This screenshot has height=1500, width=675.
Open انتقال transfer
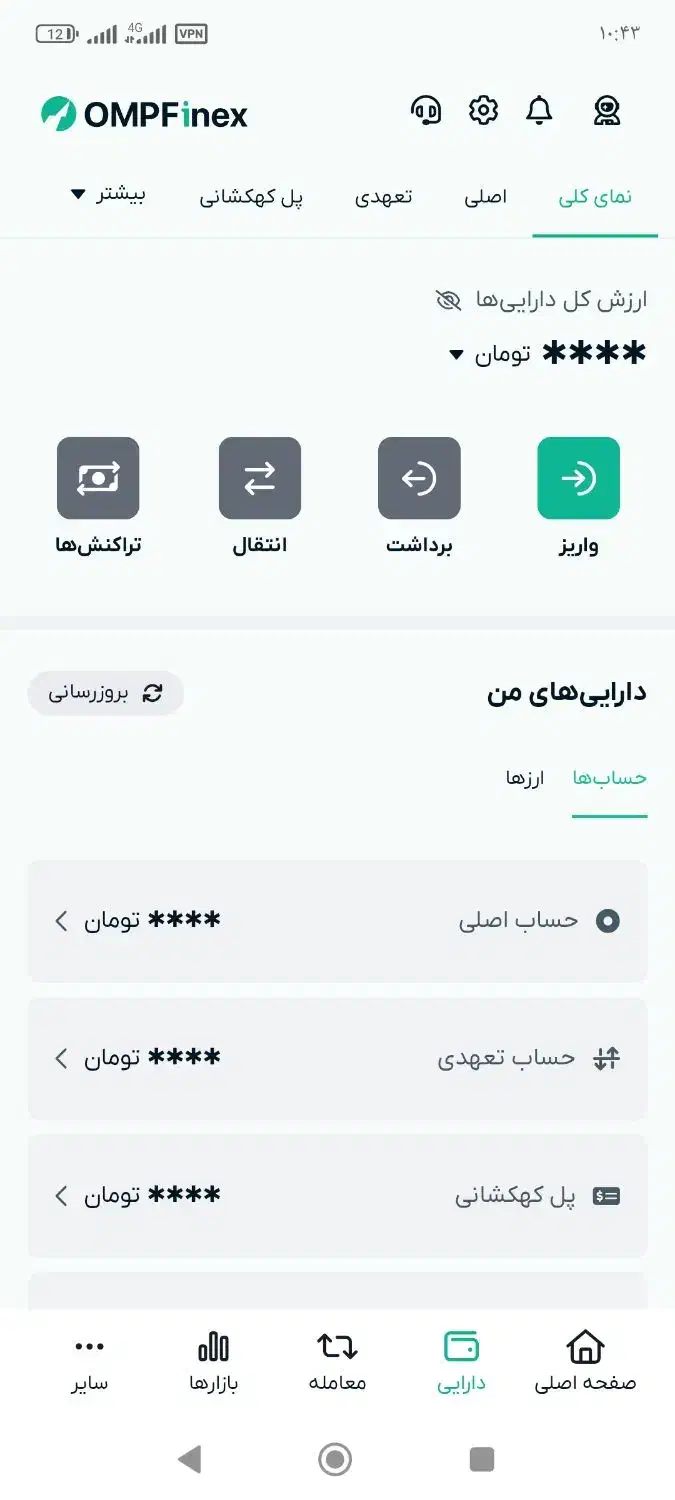(x=260, y=479)
